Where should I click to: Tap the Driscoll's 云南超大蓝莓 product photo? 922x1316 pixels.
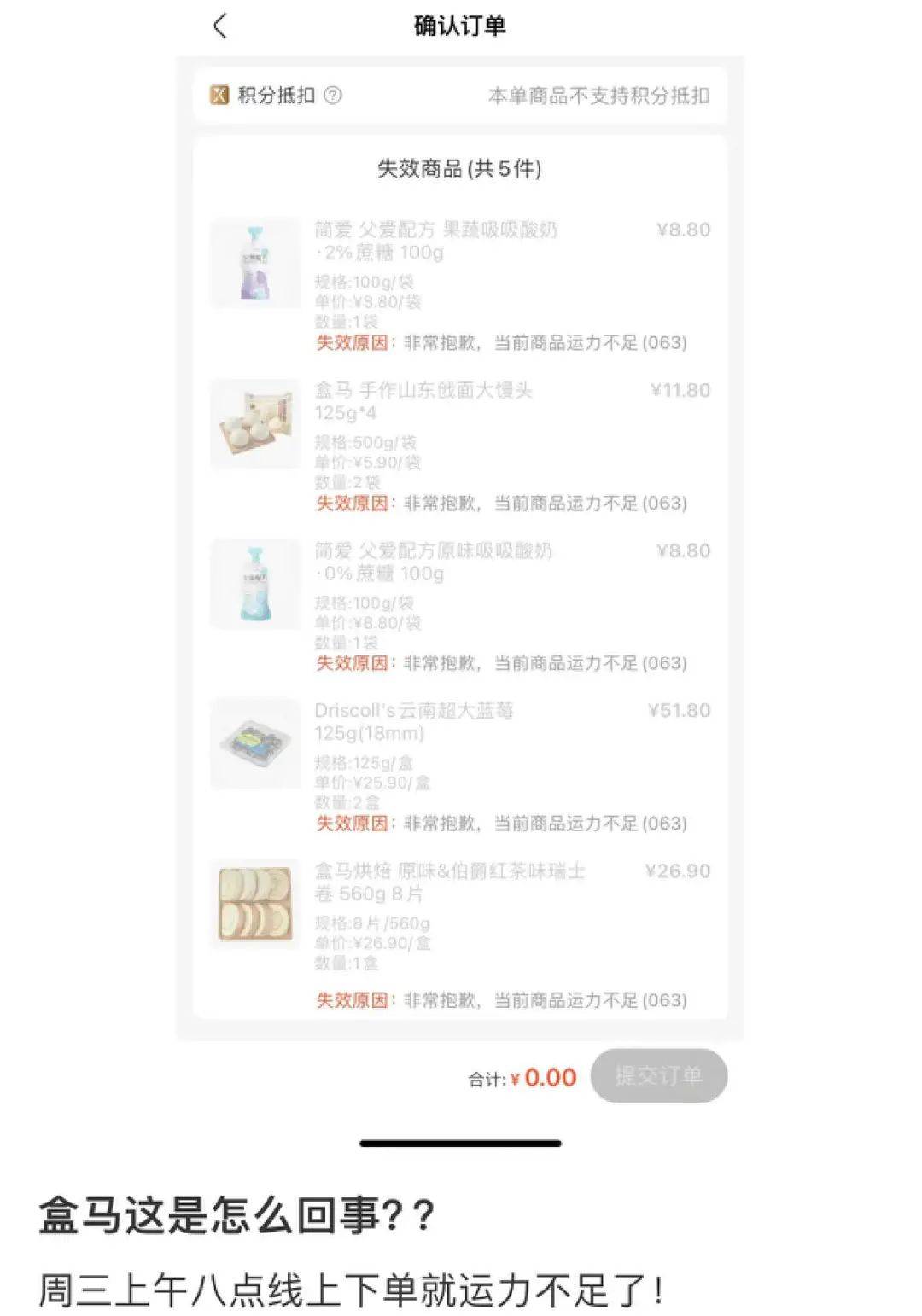coord(256,744)
